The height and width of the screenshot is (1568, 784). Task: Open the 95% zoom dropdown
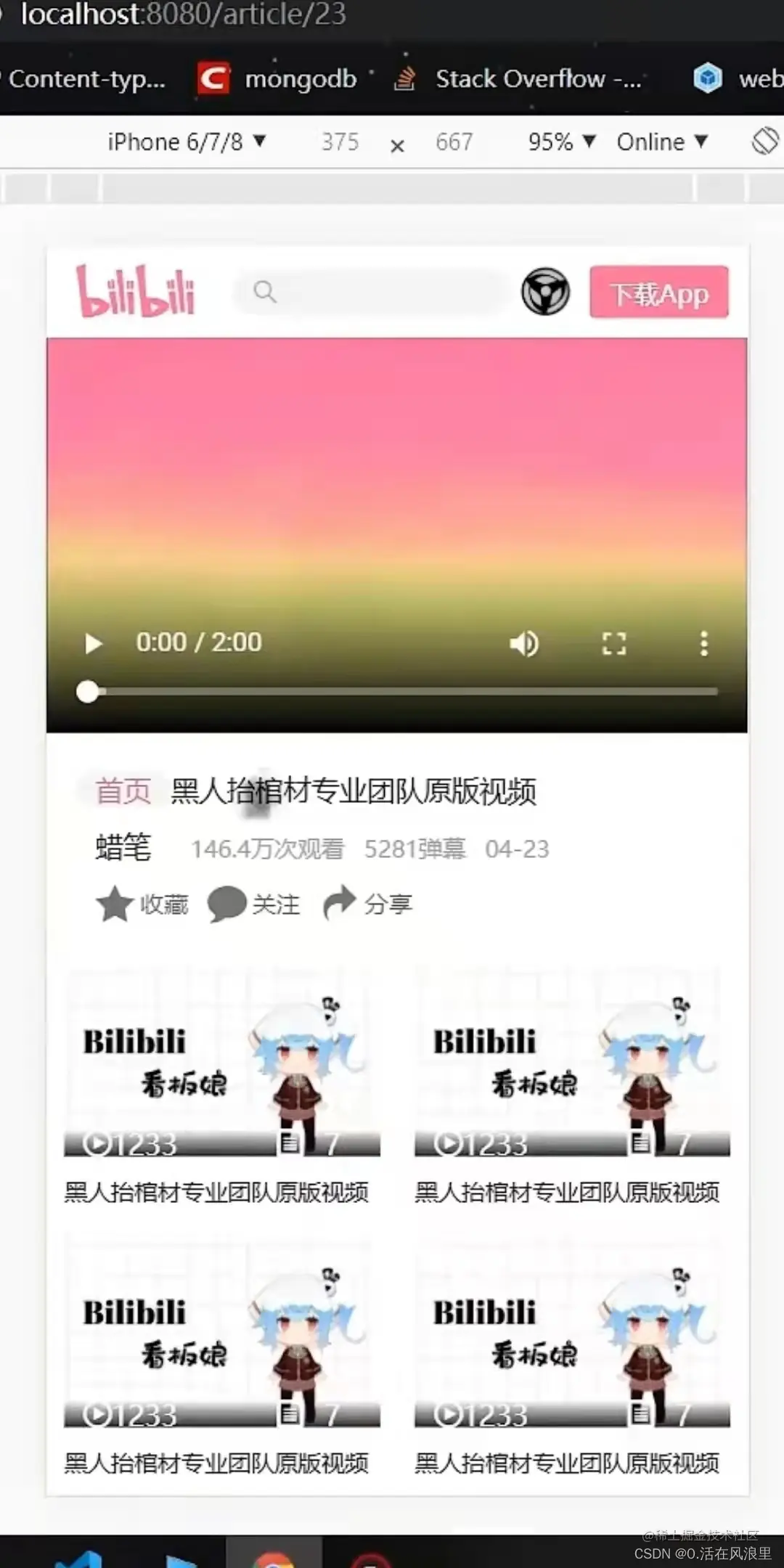[561, 142]
